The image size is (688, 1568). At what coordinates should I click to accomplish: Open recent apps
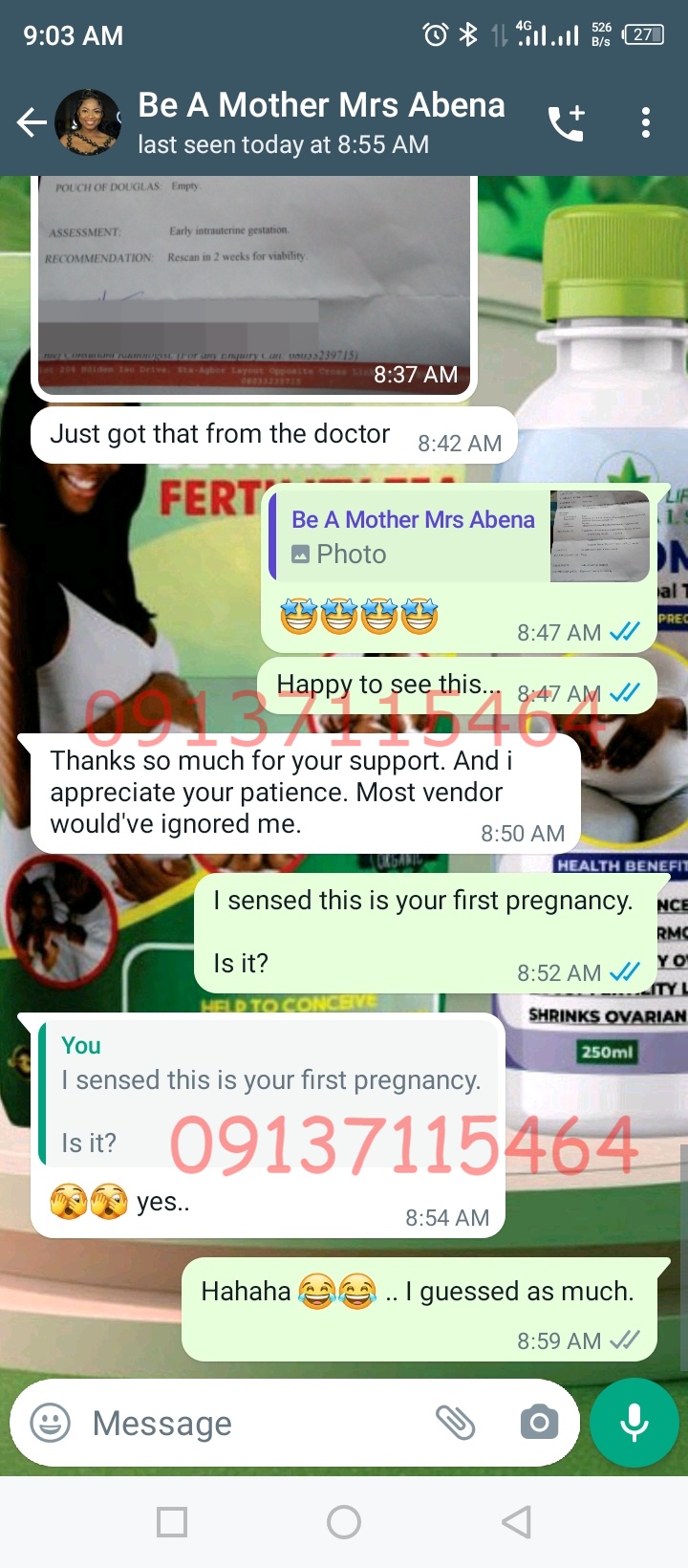click(x=172, y=1522)
